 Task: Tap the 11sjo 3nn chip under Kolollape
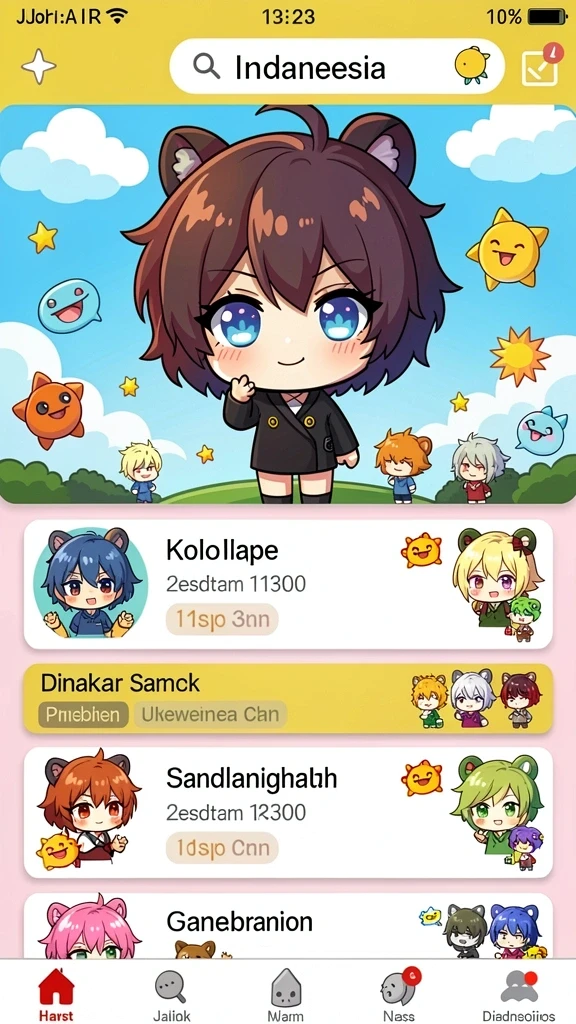coord(222,619)
